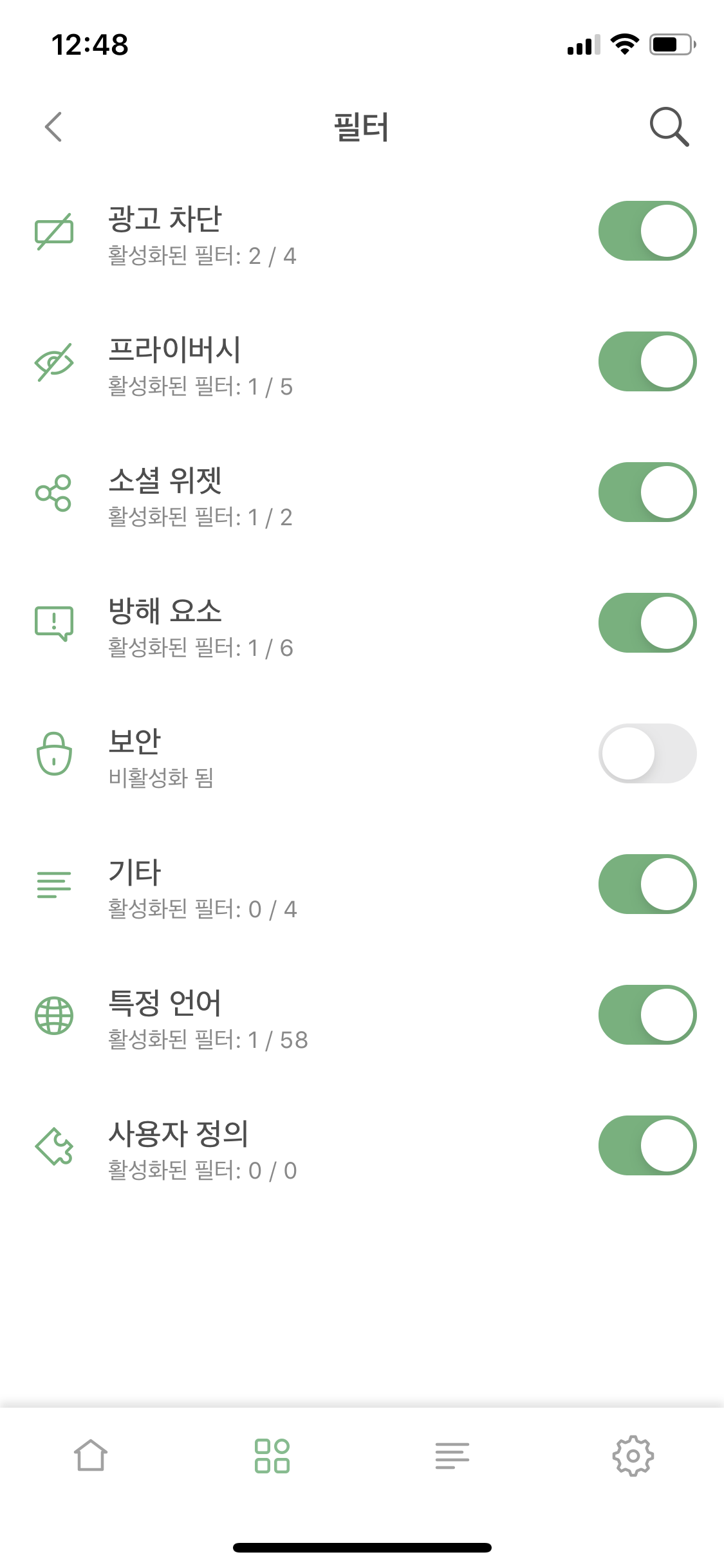Go back from the 필터 screen
The width and height of the screenshot is (724, 1568).
54,126
